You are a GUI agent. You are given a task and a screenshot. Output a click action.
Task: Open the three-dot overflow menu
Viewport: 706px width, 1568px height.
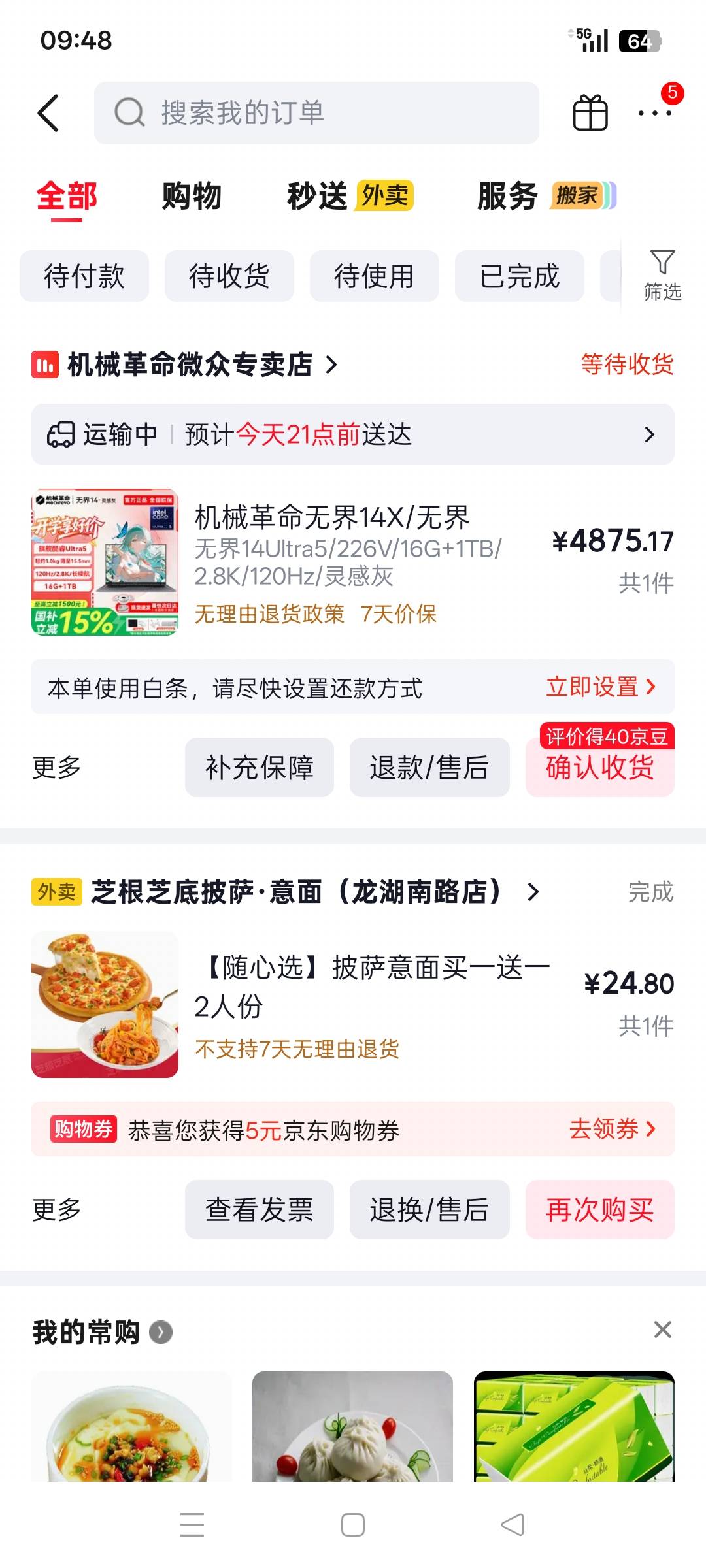point(654,113)
